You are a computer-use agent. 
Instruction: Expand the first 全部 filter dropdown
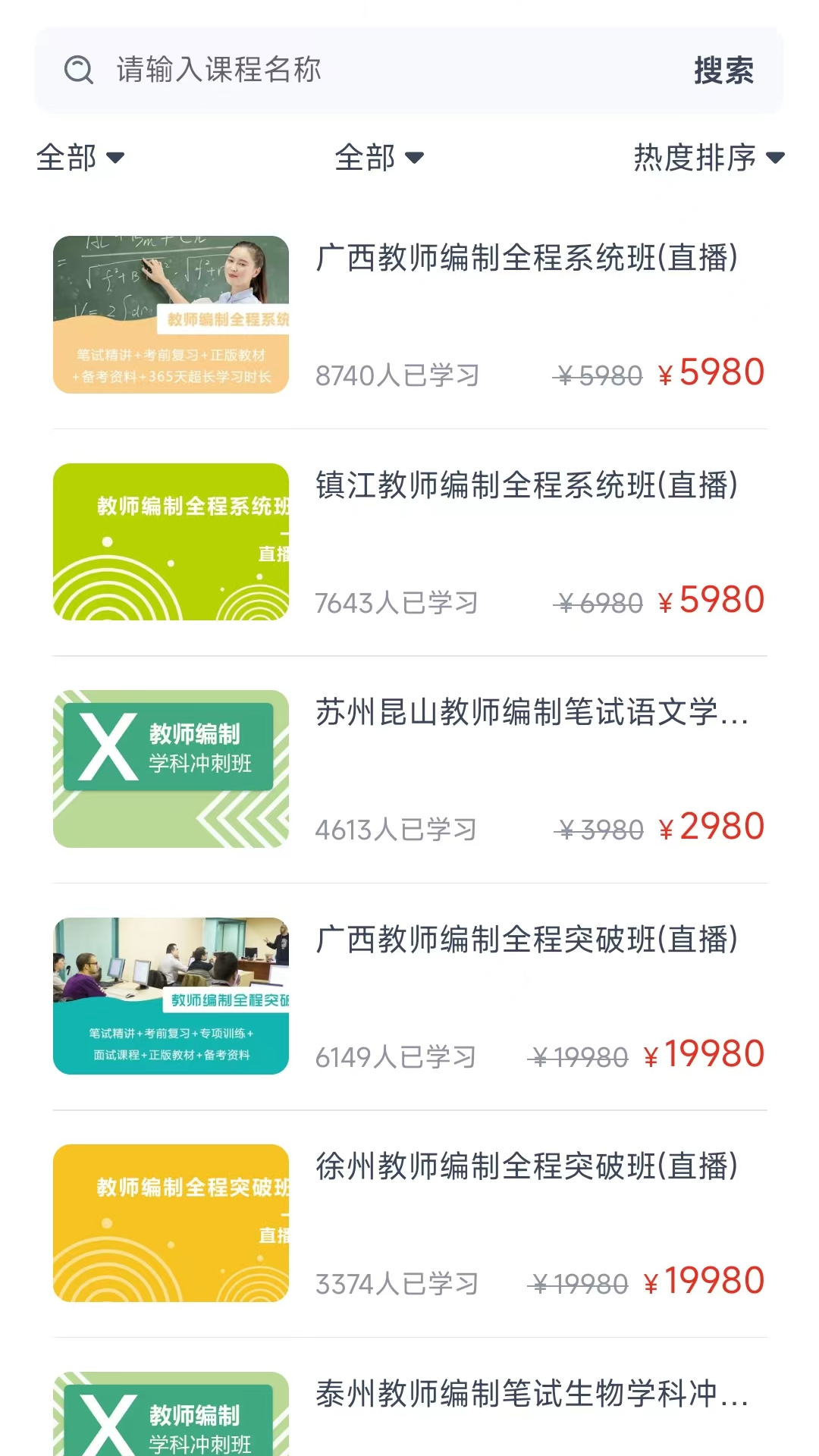coord(80,158)
